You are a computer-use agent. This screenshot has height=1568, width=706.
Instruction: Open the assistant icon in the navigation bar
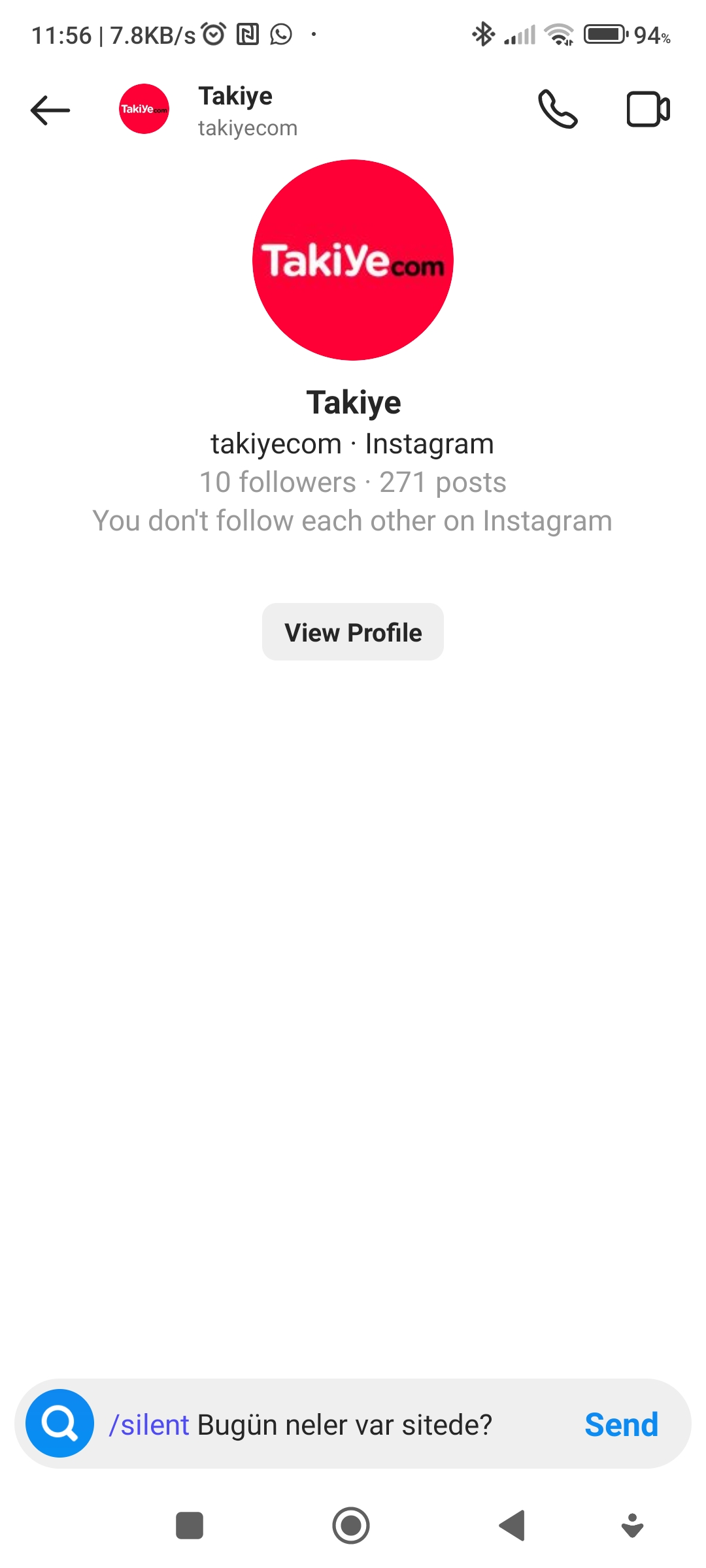pos(631,1526)
